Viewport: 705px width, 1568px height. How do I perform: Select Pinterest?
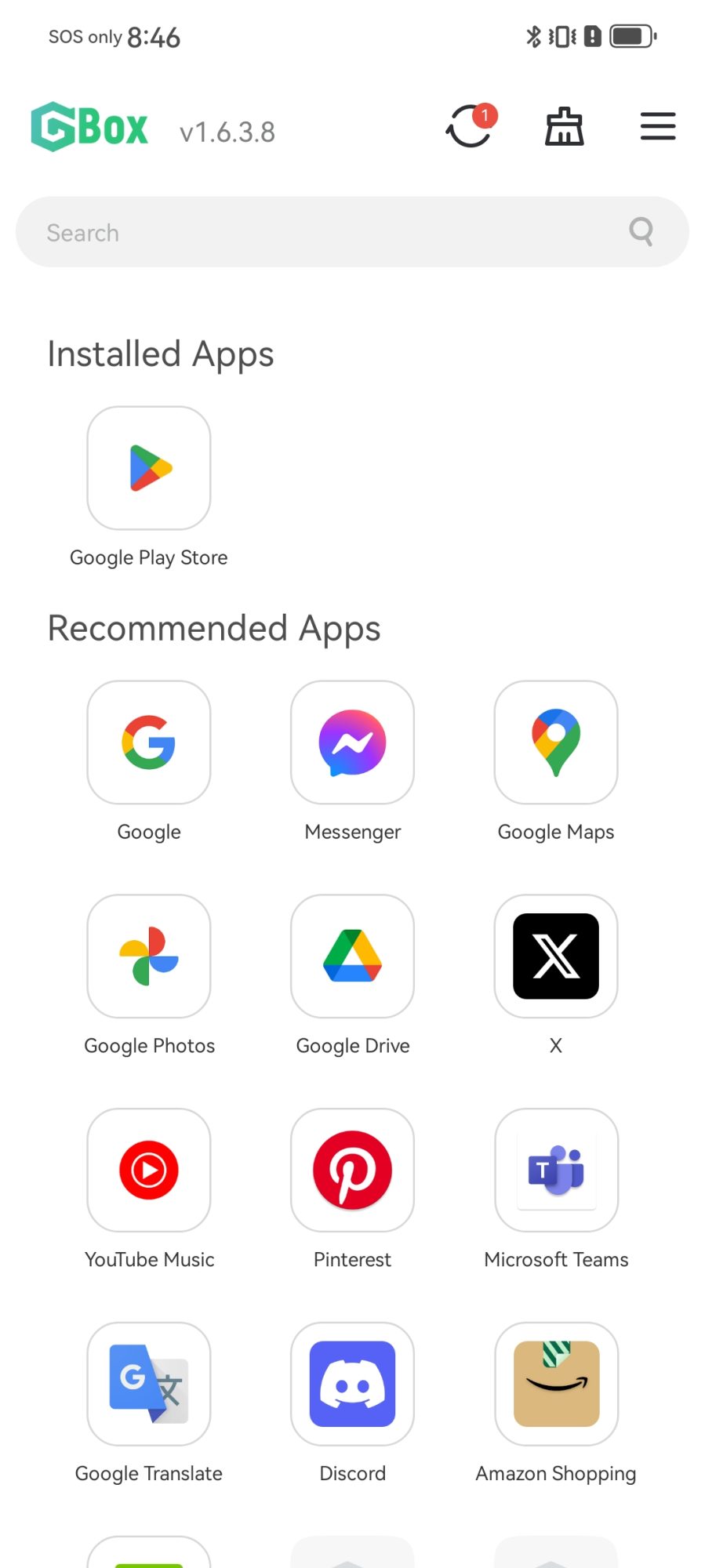[x=352, y=1171]
